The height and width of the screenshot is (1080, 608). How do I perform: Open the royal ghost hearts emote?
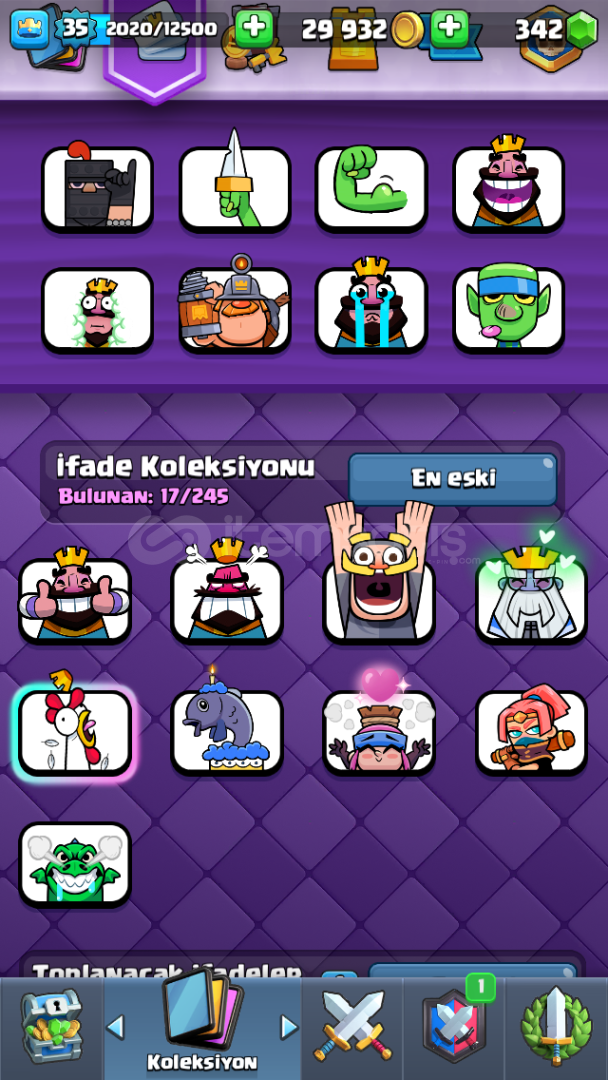pyautogui.click(x=531, y=592)
